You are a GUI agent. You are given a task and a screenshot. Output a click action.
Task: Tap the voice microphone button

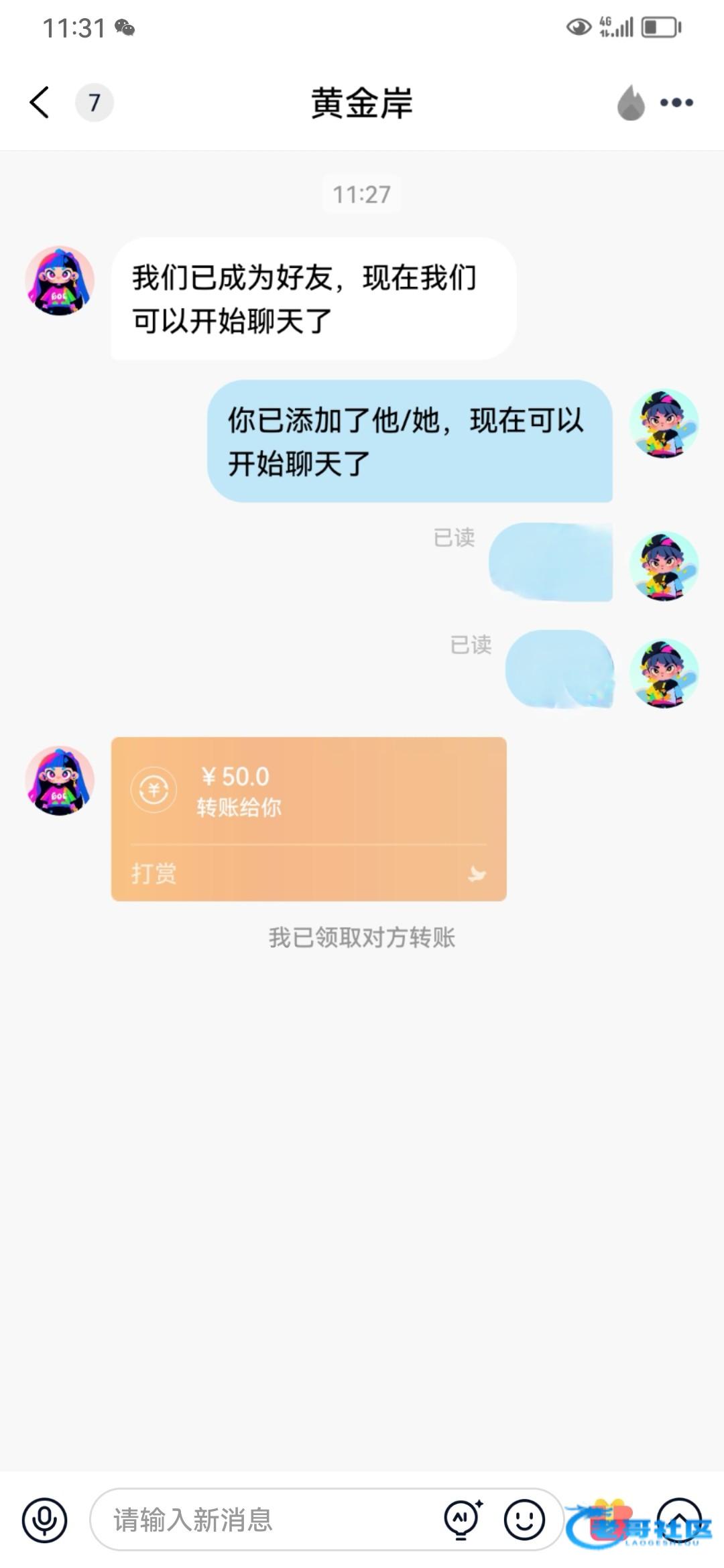[x=45, y=1519]
